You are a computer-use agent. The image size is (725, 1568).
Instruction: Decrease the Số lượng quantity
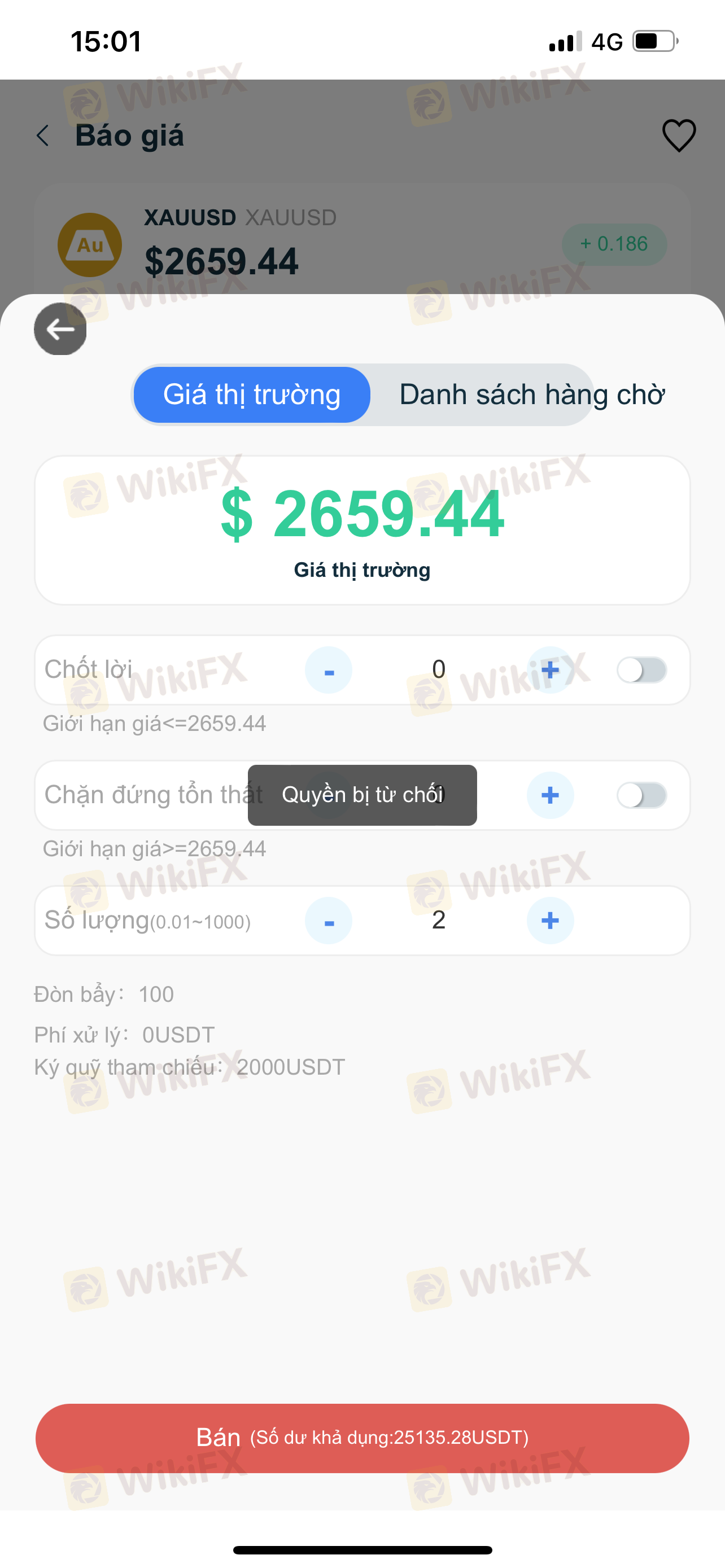328,921
